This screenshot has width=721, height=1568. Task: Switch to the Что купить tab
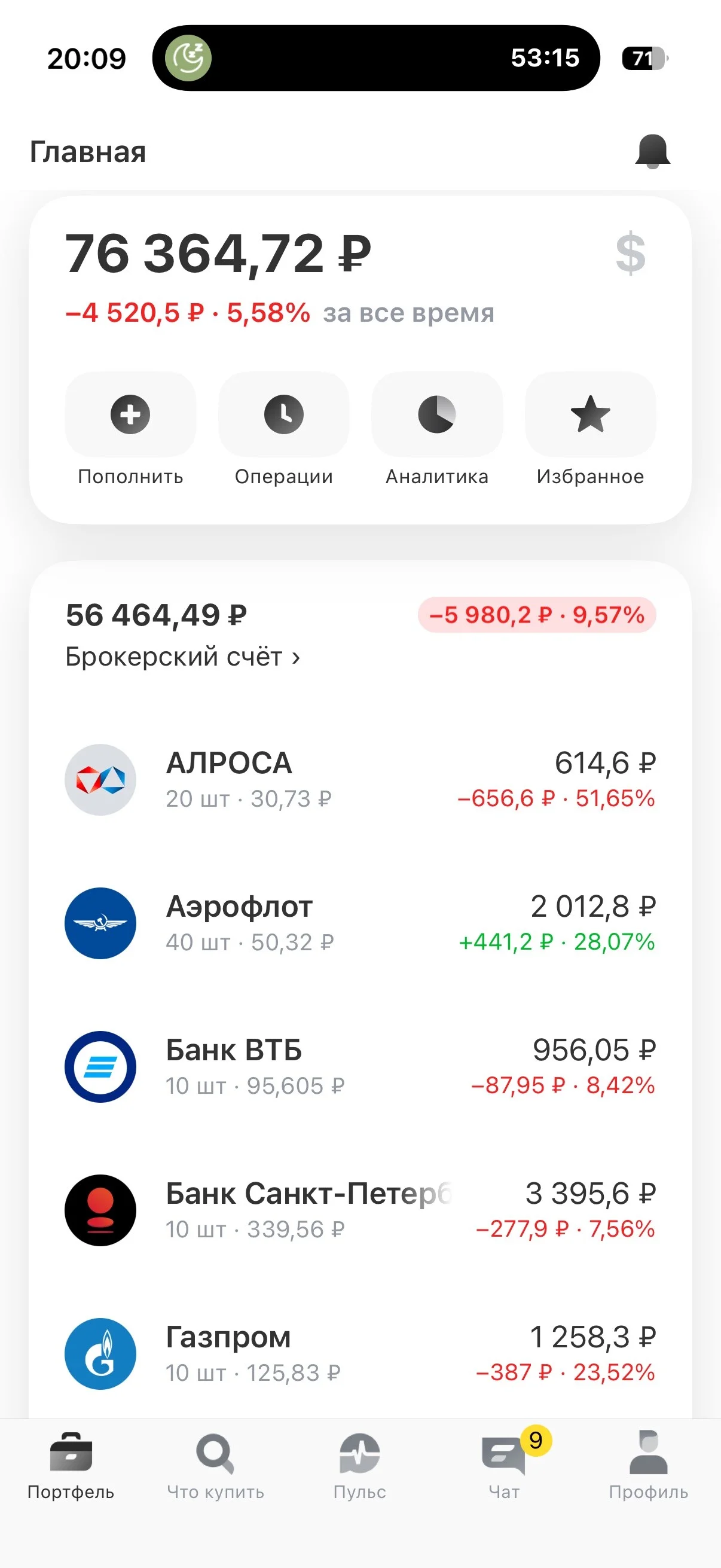[215, 1466]
